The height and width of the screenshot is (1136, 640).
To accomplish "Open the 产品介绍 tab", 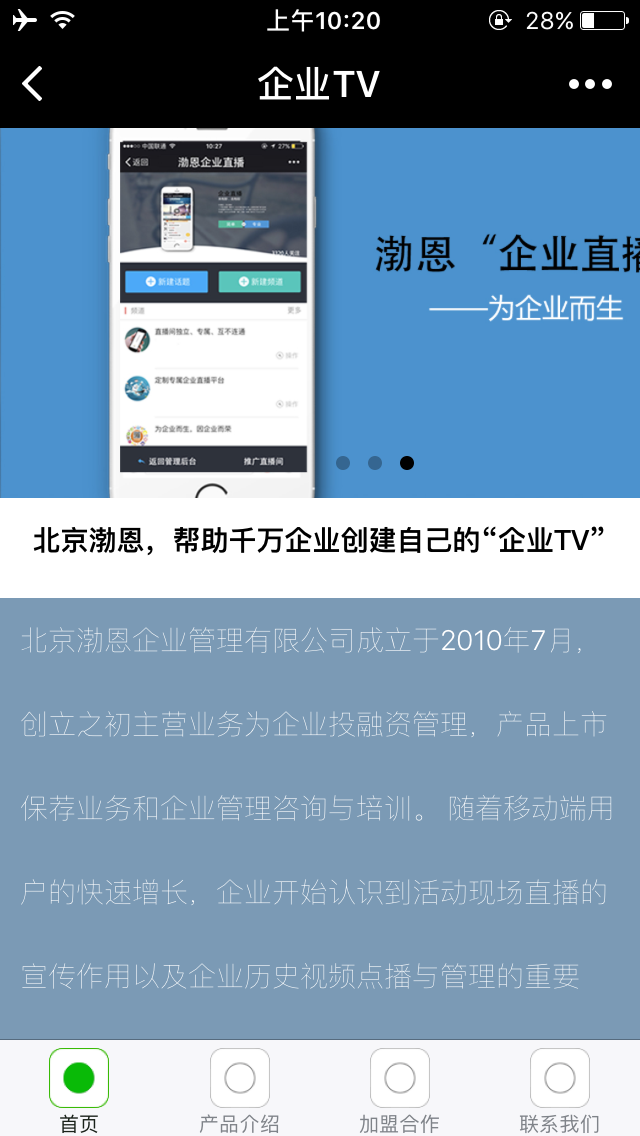I will 239,1088.
